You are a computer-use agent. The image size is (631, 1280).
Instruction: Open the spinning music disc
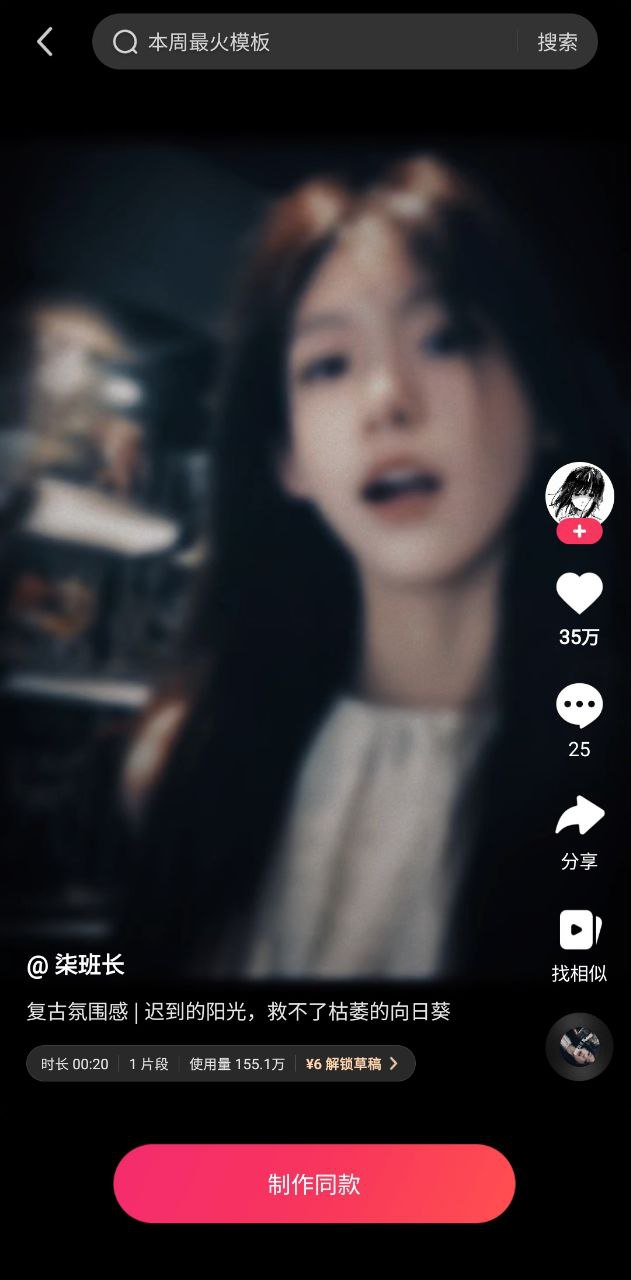pos(579,1046)
